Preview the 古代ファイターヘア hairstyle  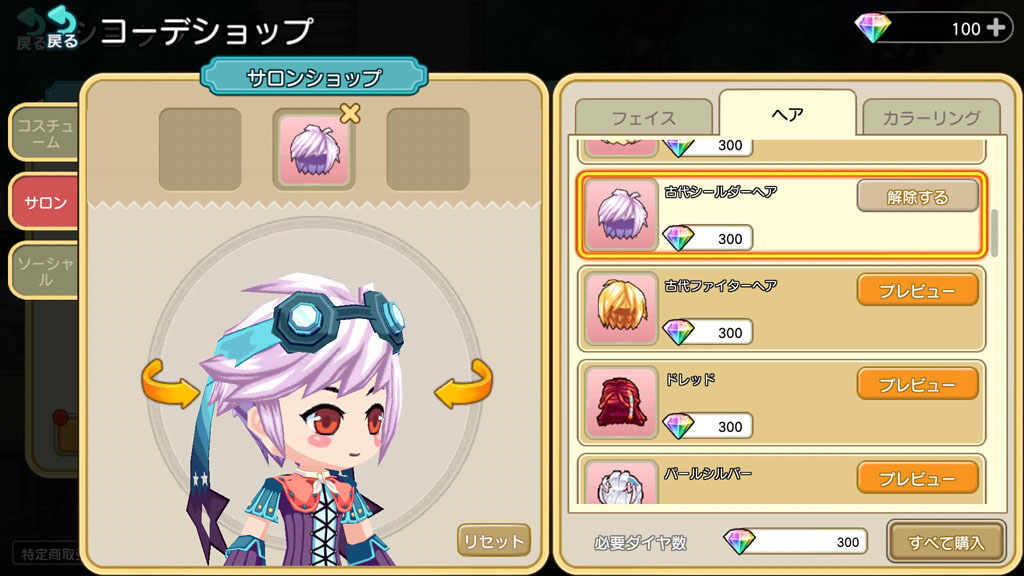[x=917, y=290]
